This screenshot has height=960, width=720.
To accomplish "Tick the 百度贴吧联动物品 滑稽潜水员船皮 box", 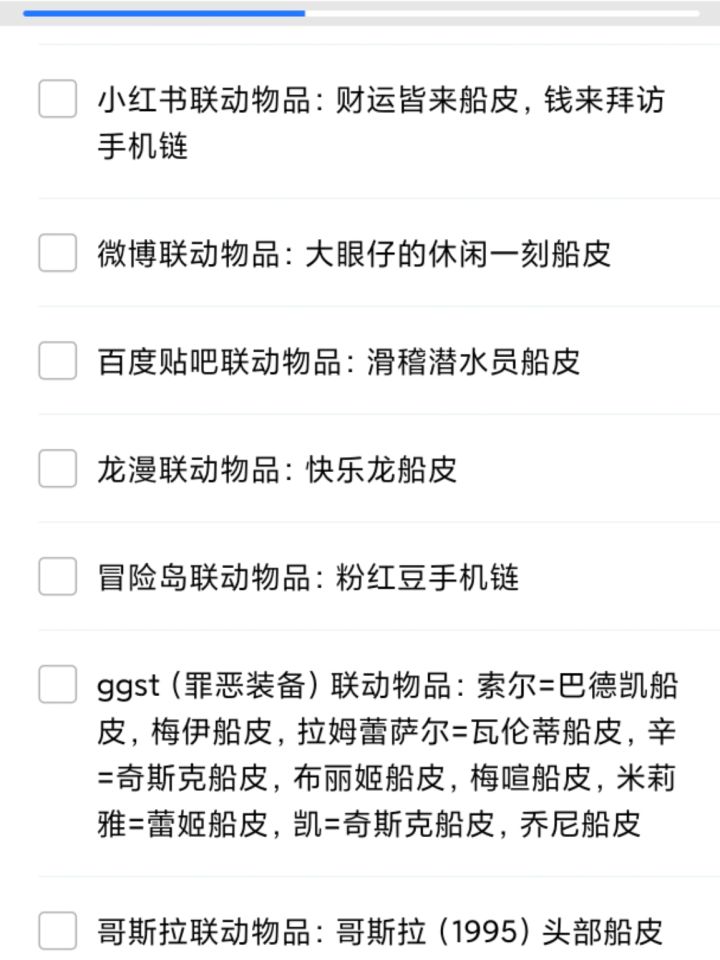I will pos(58,361).
